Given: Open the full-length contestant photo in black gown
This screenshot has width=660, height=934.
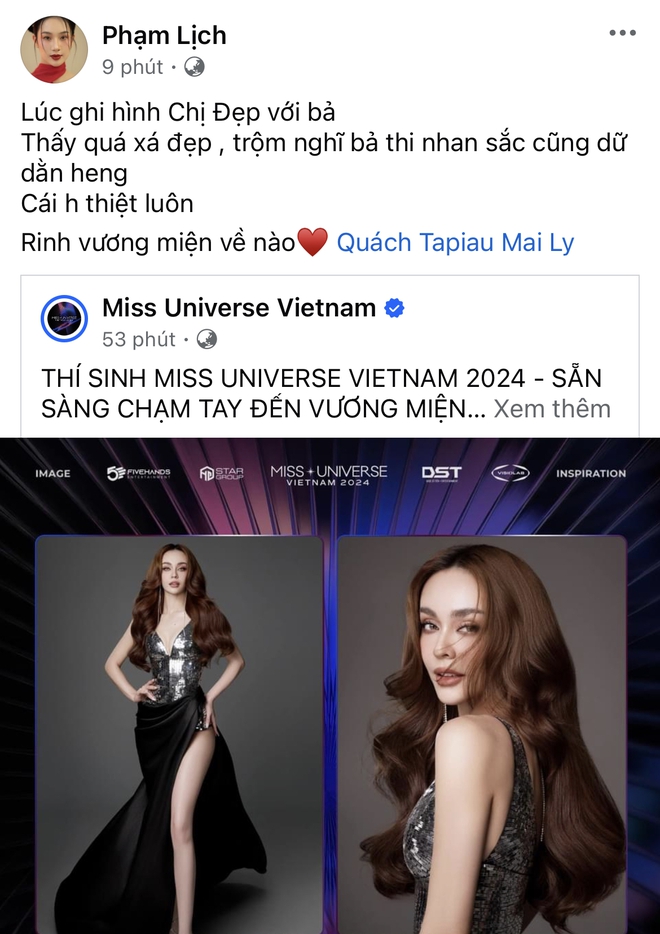Looking at the screenshot, I should 179,735.
